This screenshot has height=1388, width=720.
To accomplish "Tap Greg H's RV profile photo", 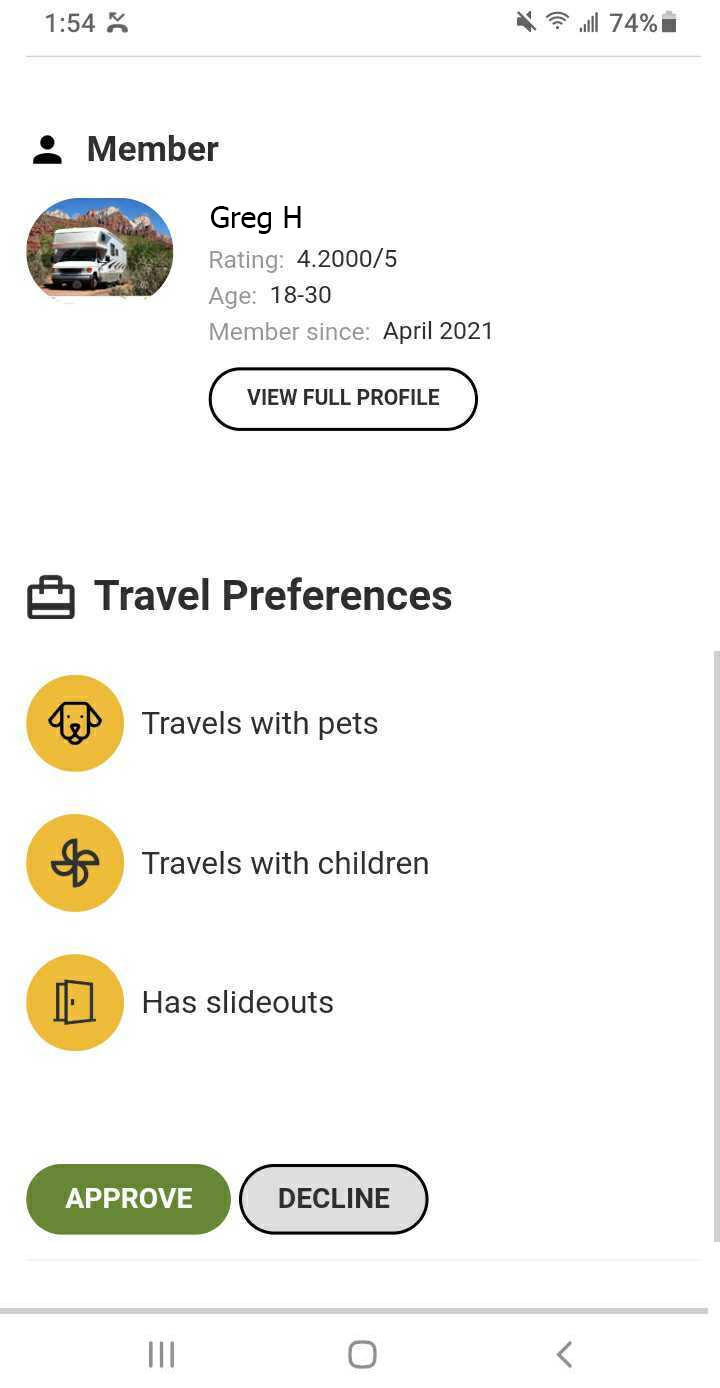I will tap(99, 248).
